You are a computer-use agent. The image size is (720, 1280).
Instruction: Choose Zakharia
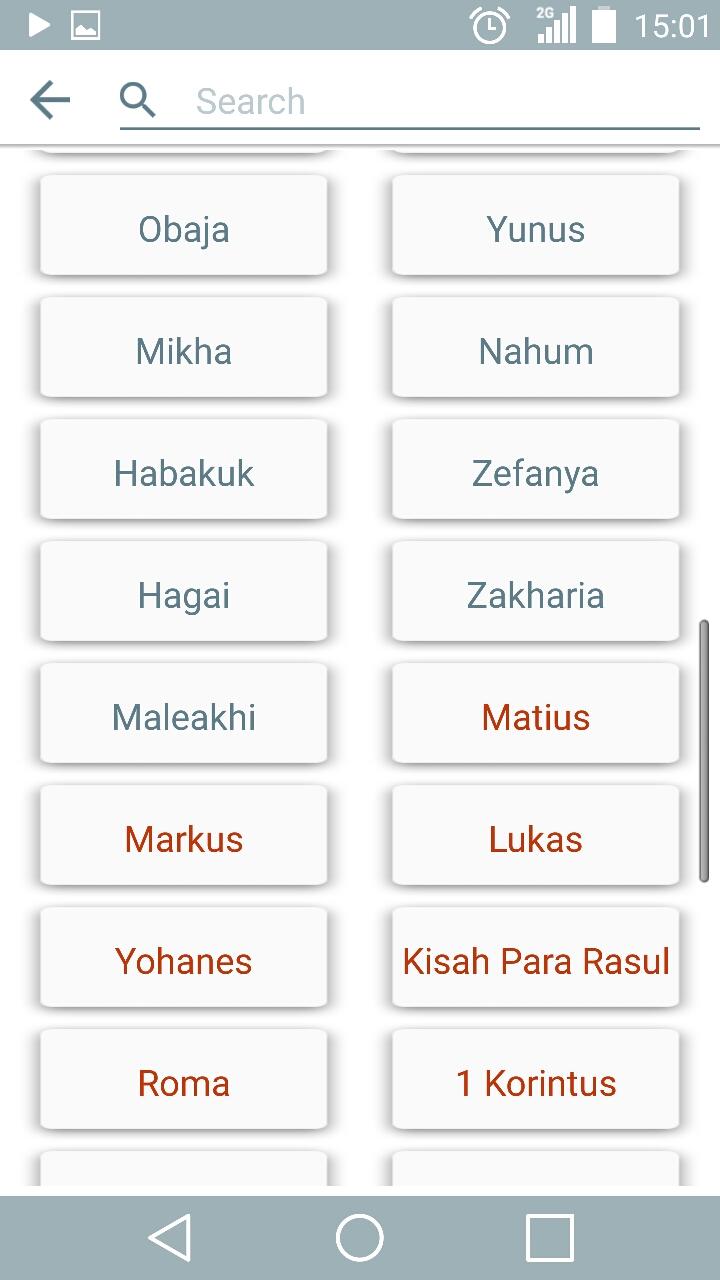tap(536, 595)
